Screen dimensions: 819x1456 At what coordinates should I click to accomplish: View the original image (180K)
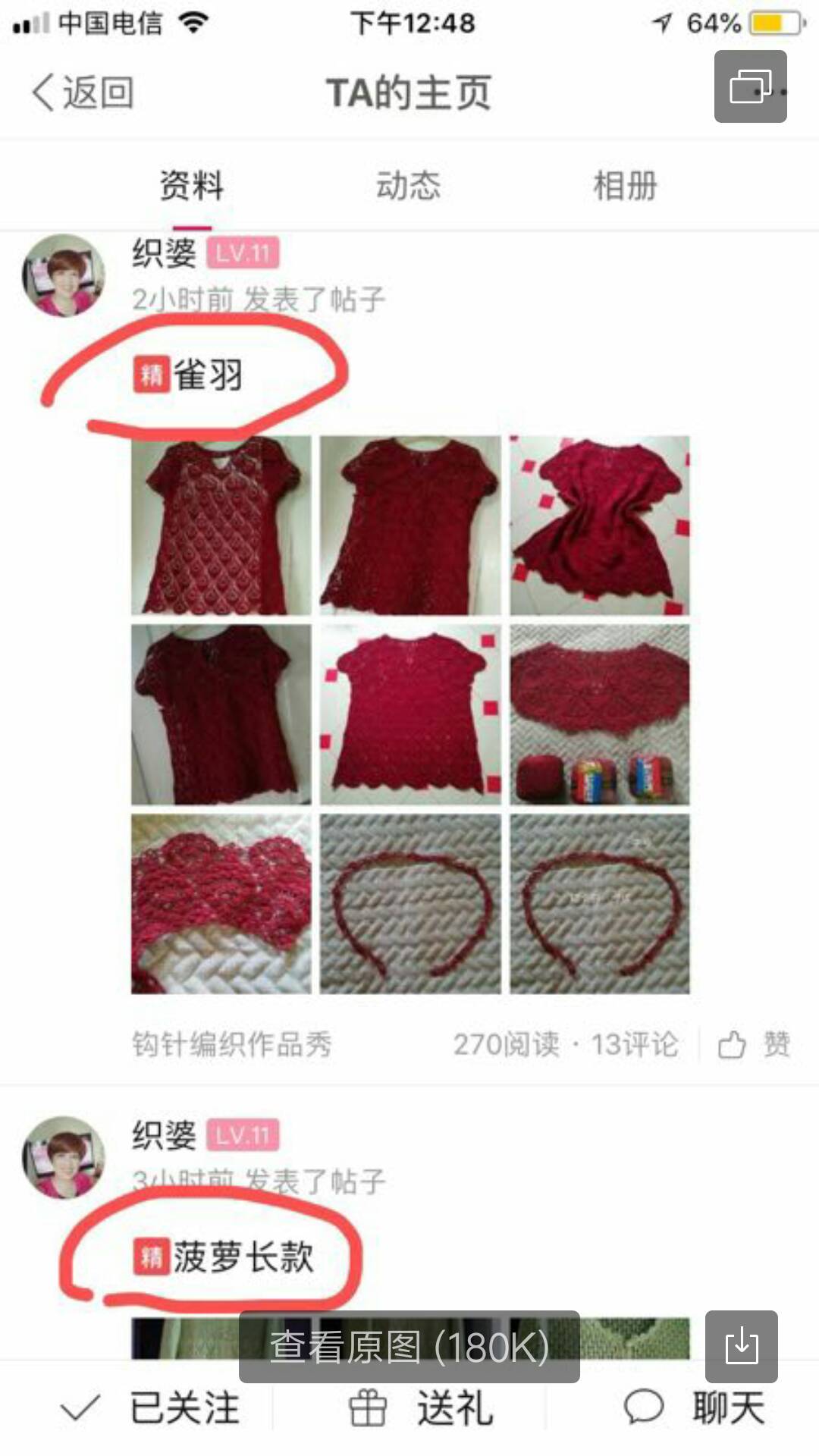click(409, 1347)
